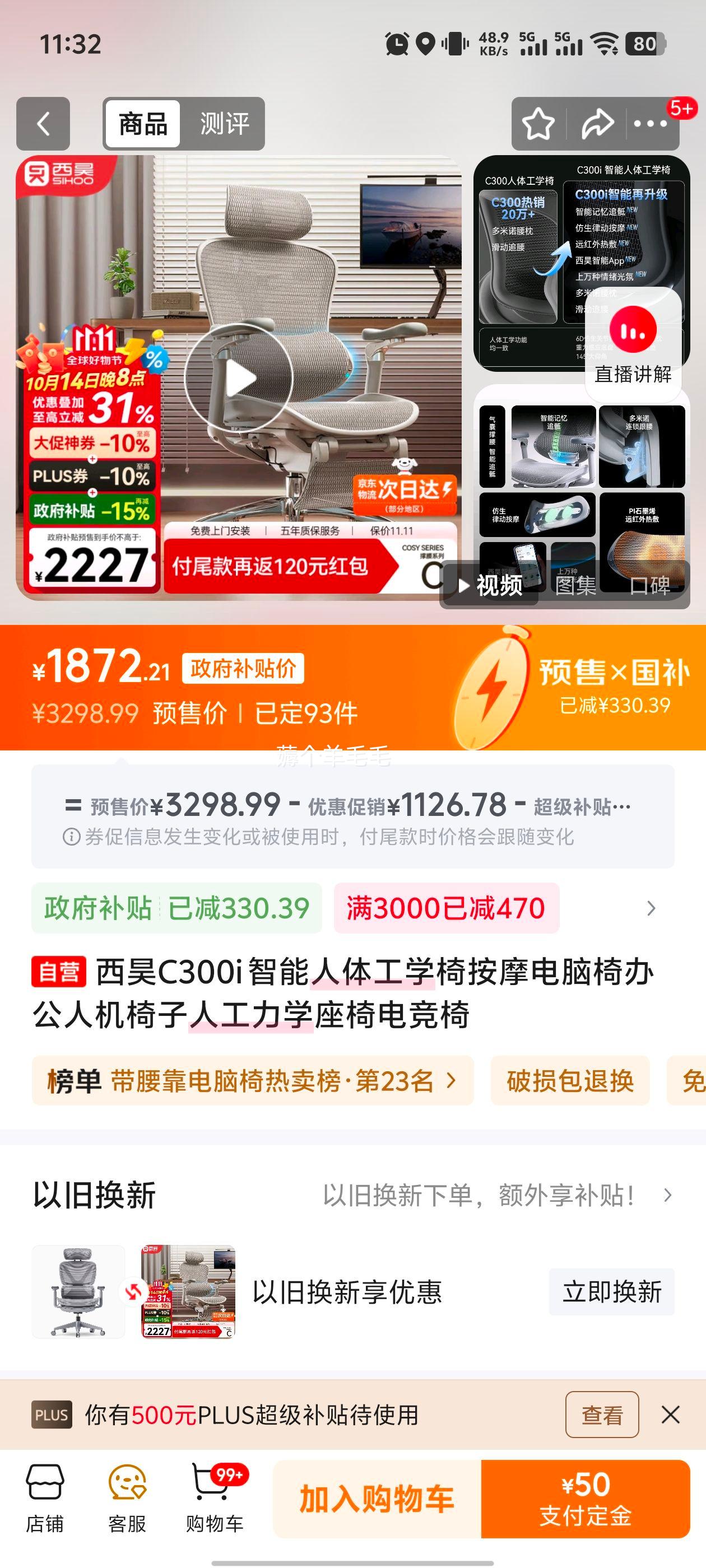Open the 政府补贴 discount details
This screenshot has height=1568, width=706.
176,908
